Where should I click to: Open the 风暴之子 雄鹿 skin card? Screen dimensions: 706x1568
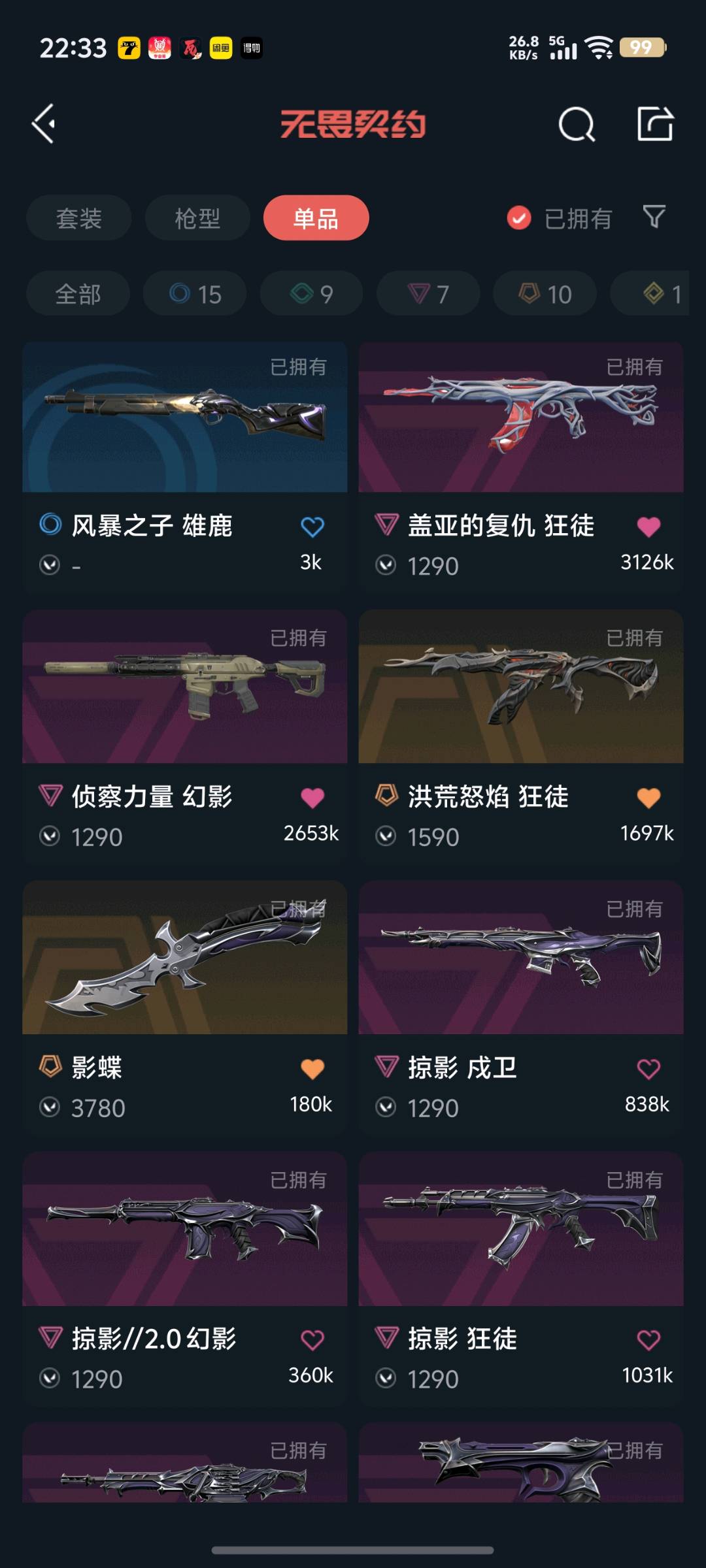[x=185, y=467]
